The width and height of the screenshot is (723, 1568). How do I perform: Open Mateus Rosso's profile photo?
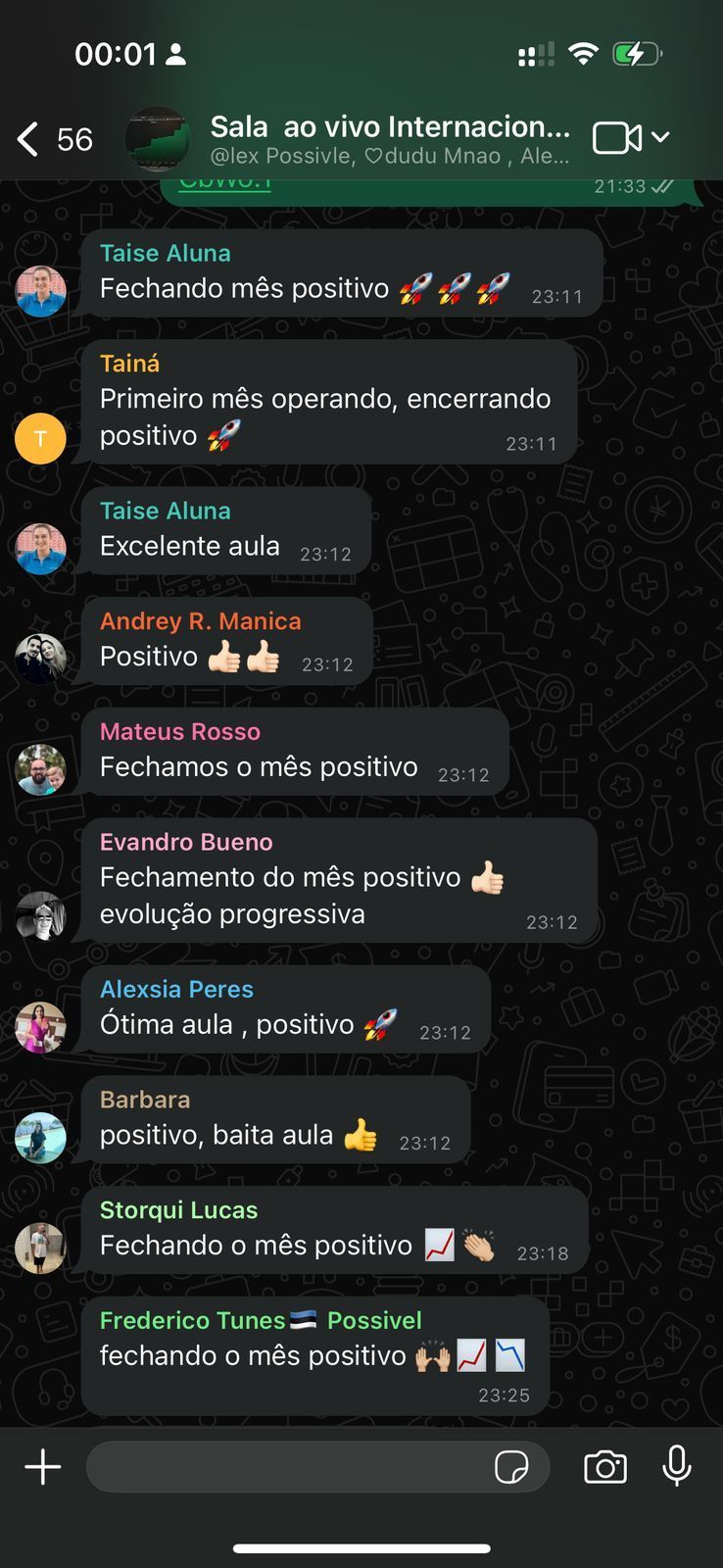coord(40,769)
